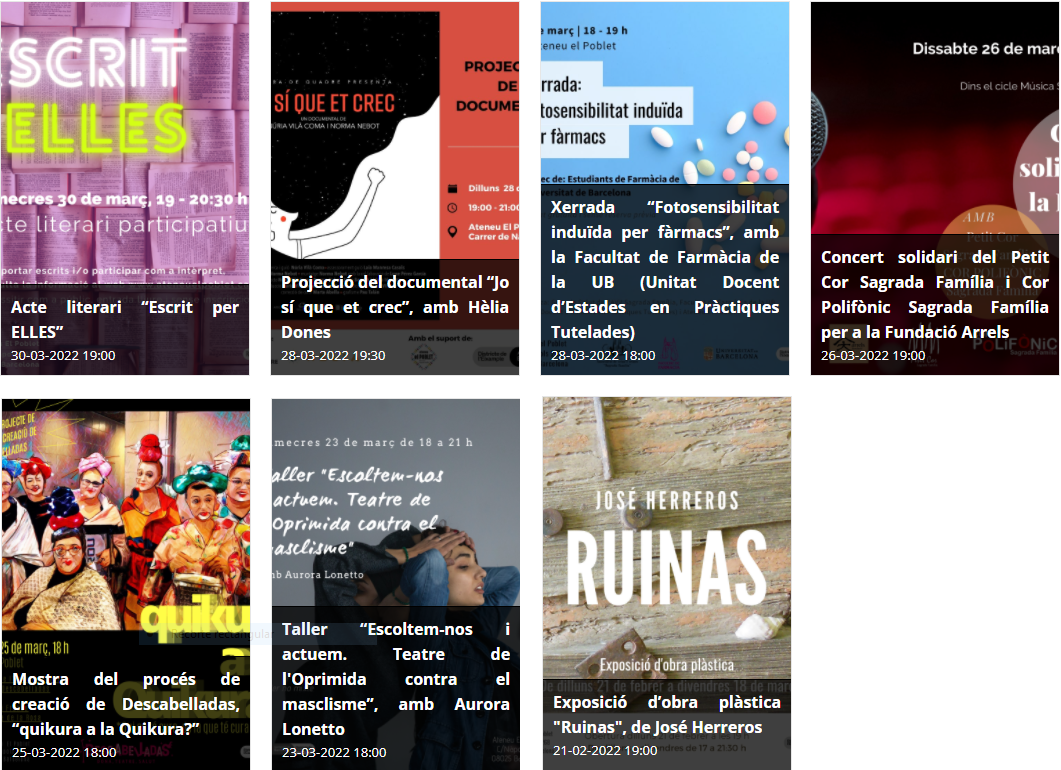Viewport: 1061px width, 770px height.
Task: View the "Jo sí que et crec" documentary screening
Action: click(x=394, y=306)
